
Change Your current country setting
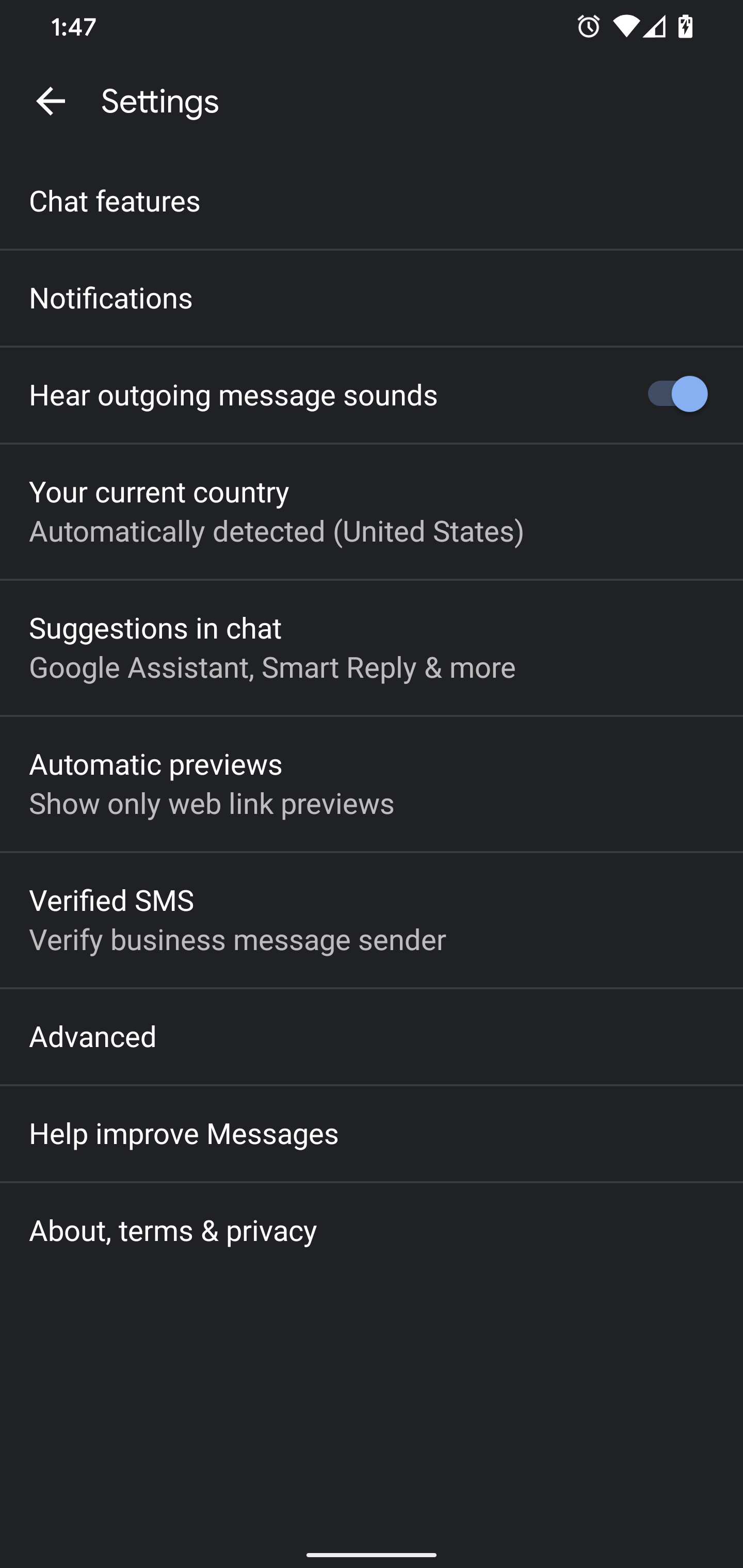[372, 511]
